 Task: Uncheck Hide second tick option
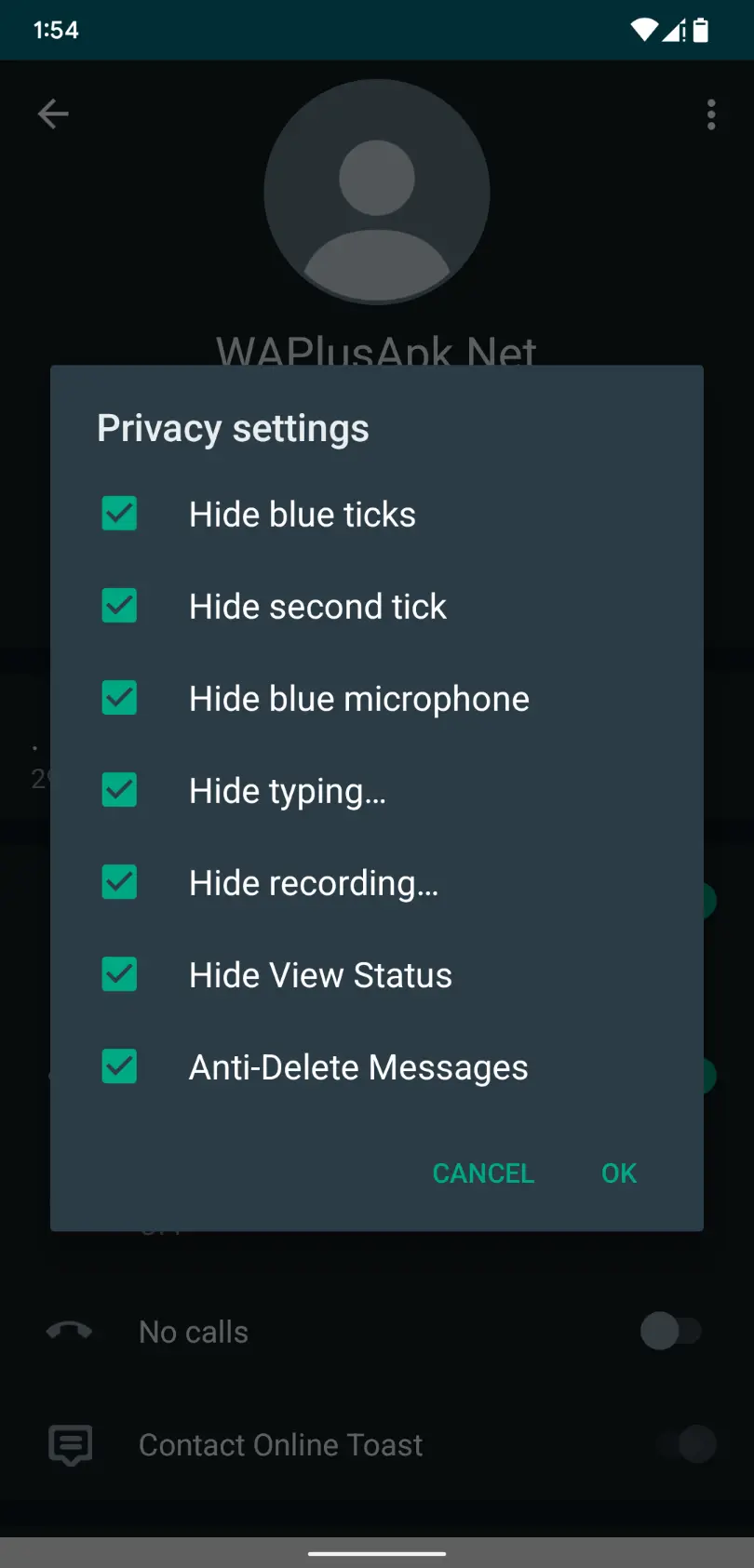click(119, 606)
